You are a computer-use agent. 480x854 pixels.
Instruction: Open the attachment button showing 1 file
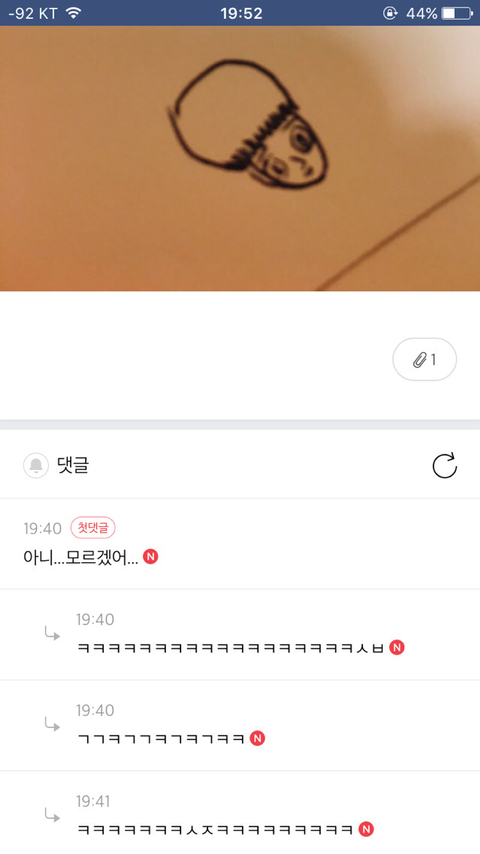[x=424, y=359]
